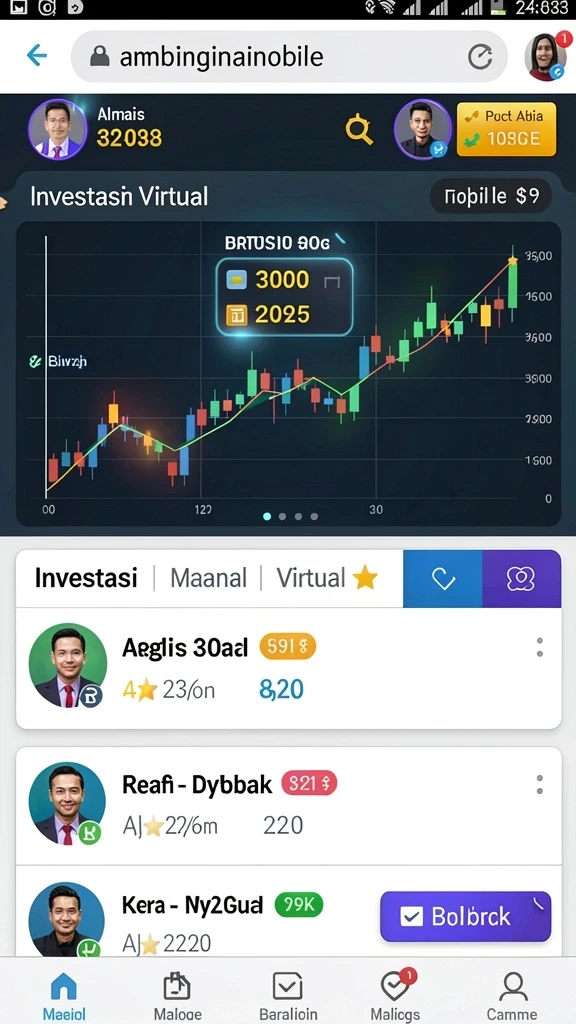Switch to the Investasi tab
Image resolution: width=576 pixels, height=1024 pixels.
click(x=86, y=578)
